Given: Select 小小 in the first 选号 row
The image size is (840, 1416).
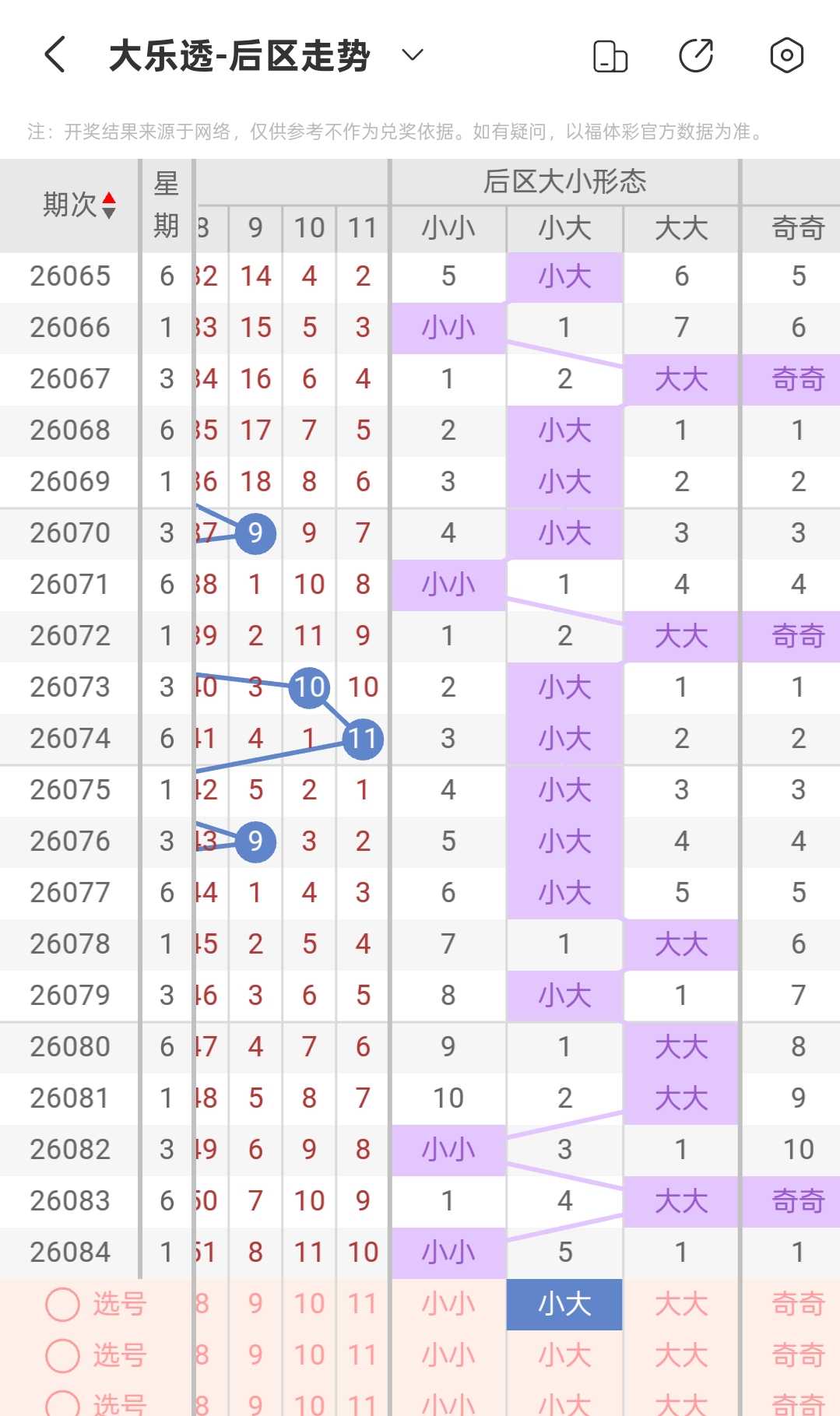Looking at the screenshot, I should 448,1304.
